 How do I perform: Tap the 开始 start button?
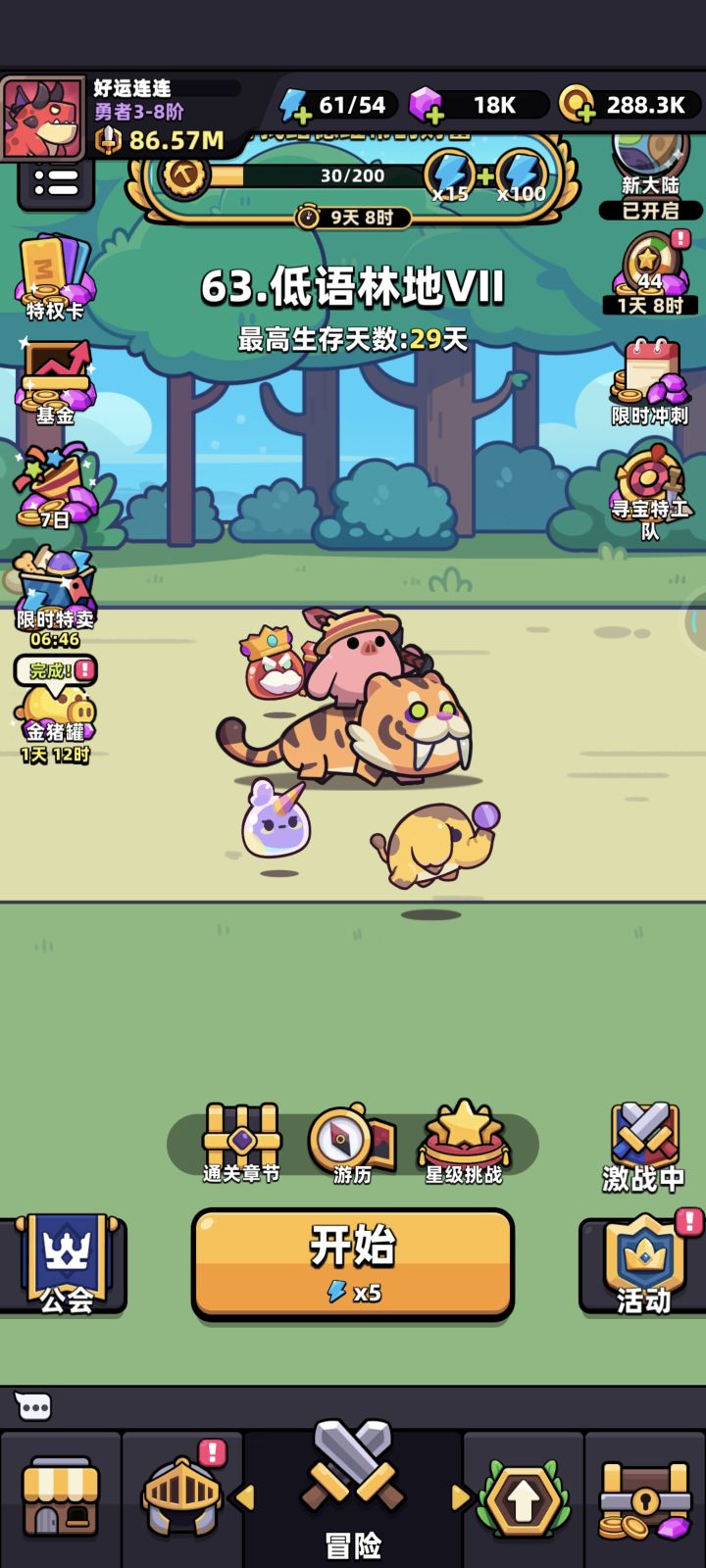pos(353,1264)
